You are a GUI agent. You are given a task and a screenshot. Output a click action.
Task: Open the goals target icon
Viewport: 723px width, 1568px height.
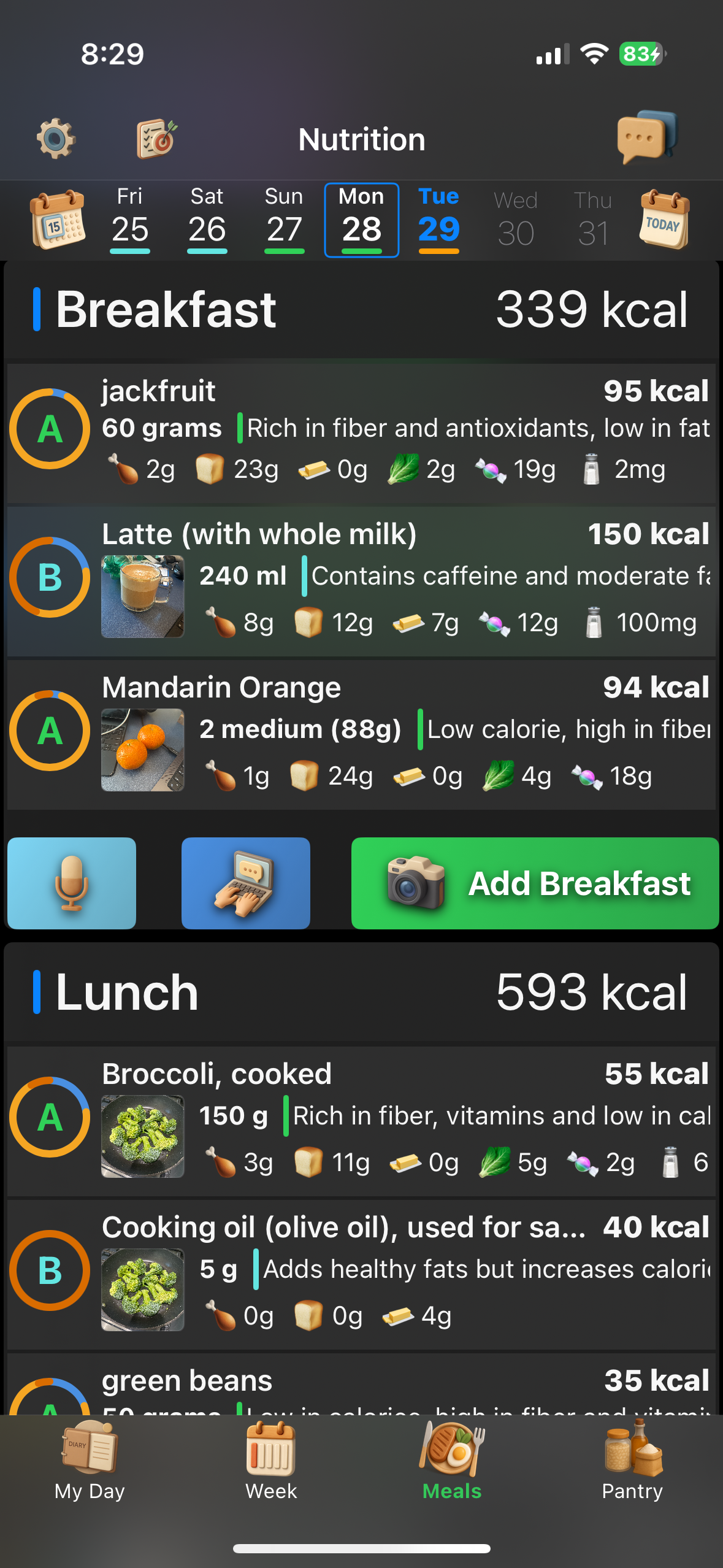(156, 139)
